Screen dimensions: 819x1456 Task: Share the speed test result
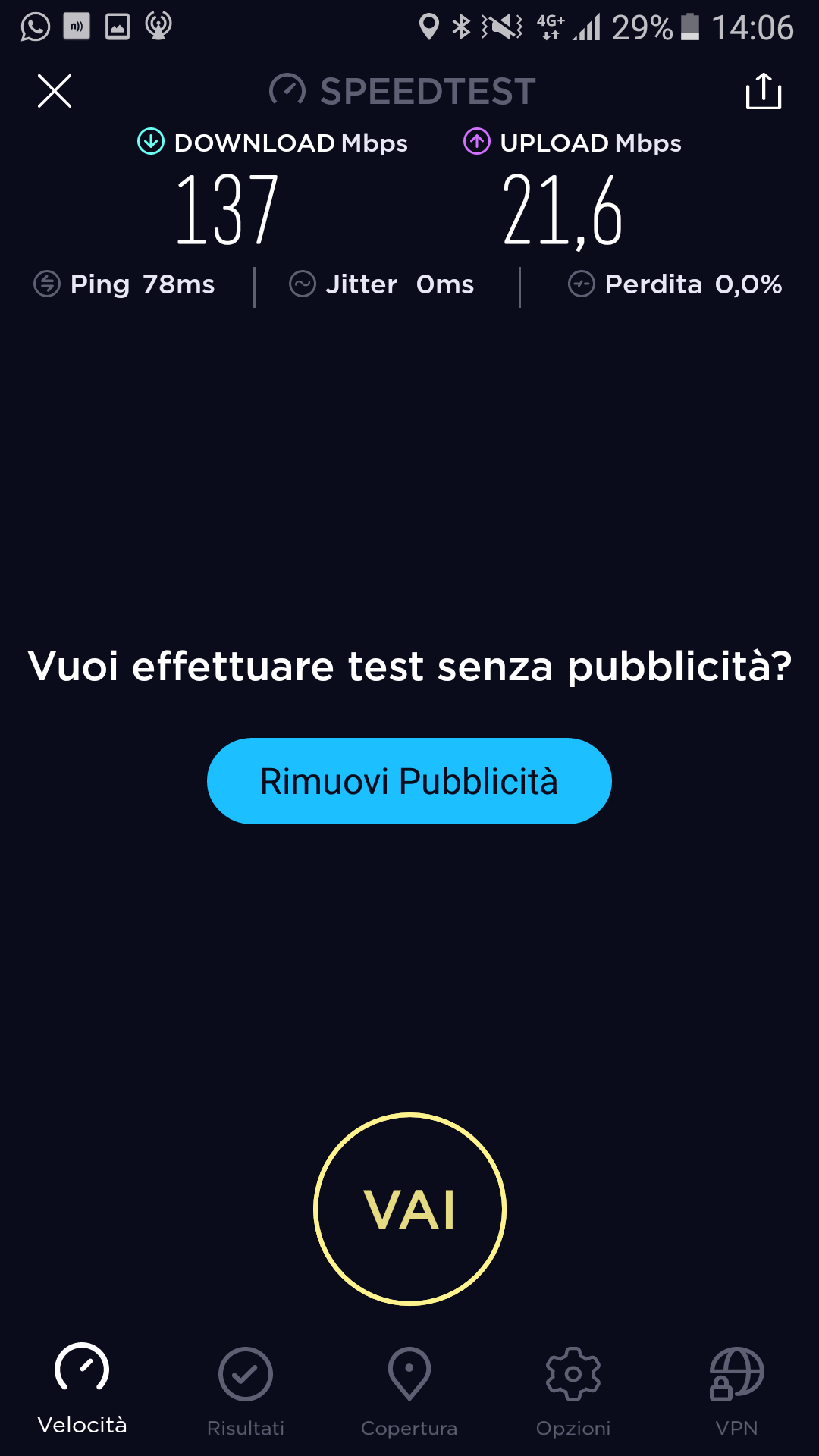click(x=764, y=91)
